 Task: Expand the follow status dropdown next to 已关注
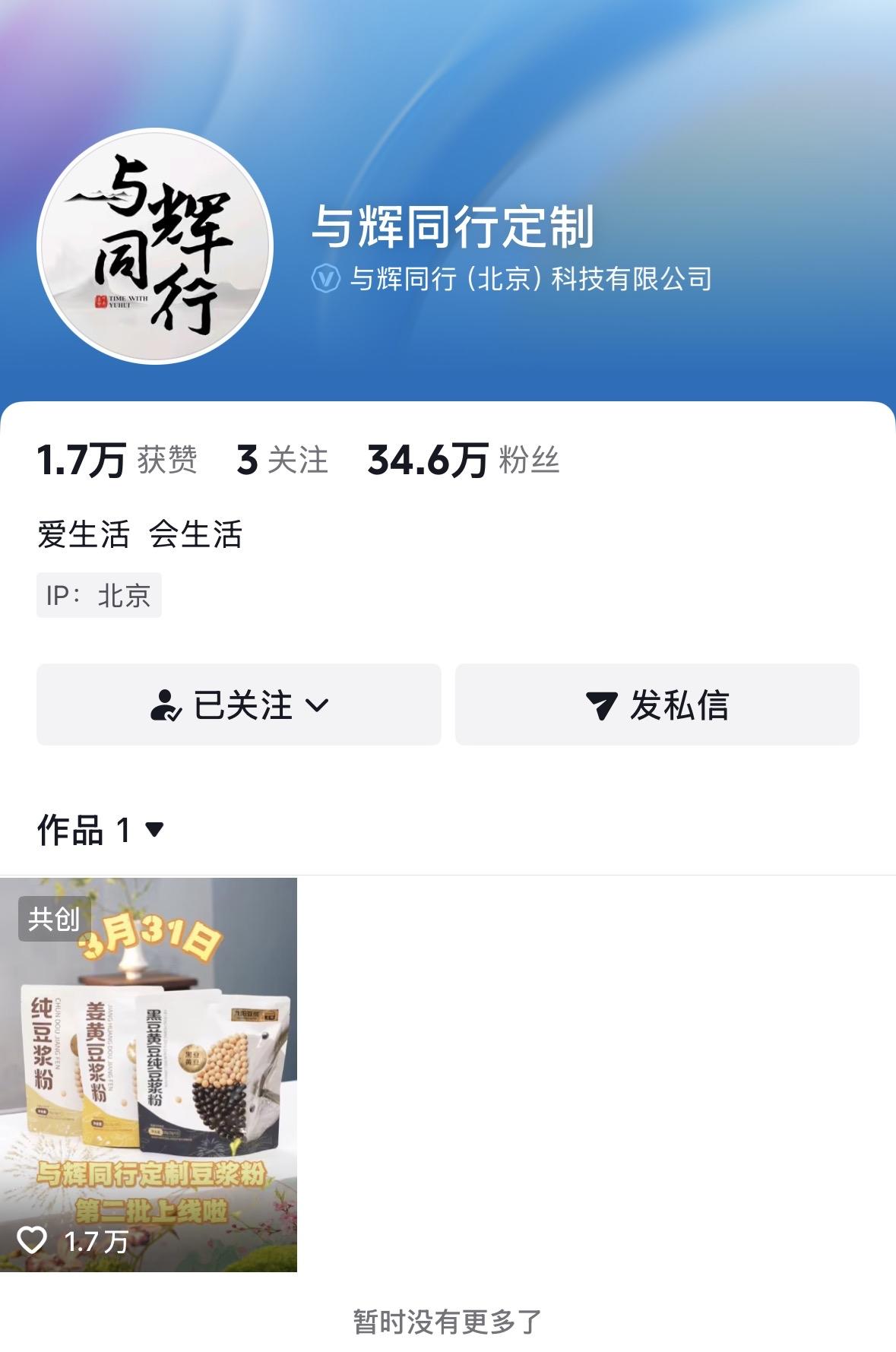click(x=319, y=705)
